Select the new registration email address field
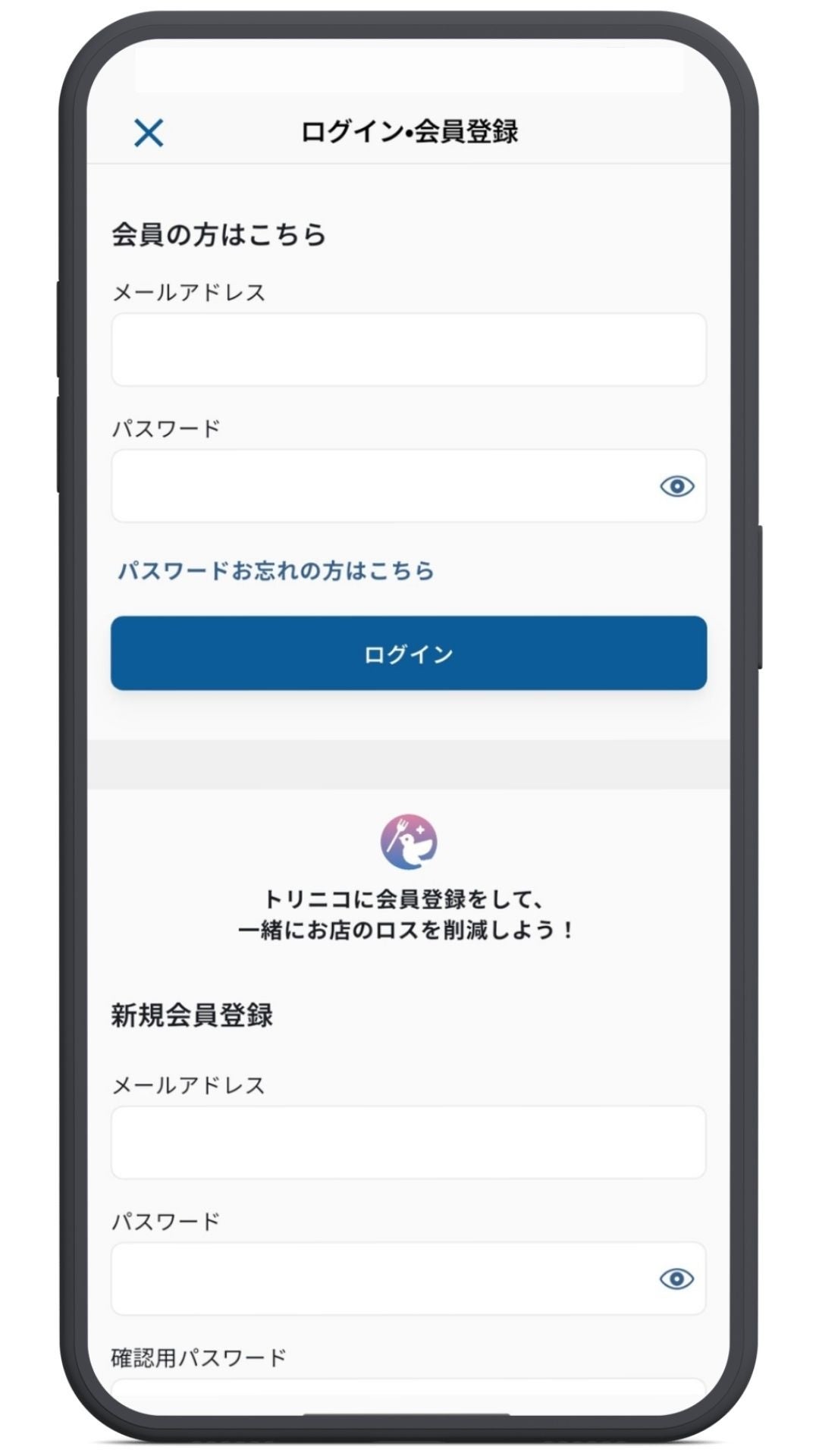Screen dimensions: 819x1456 [x=409, y=1142]
